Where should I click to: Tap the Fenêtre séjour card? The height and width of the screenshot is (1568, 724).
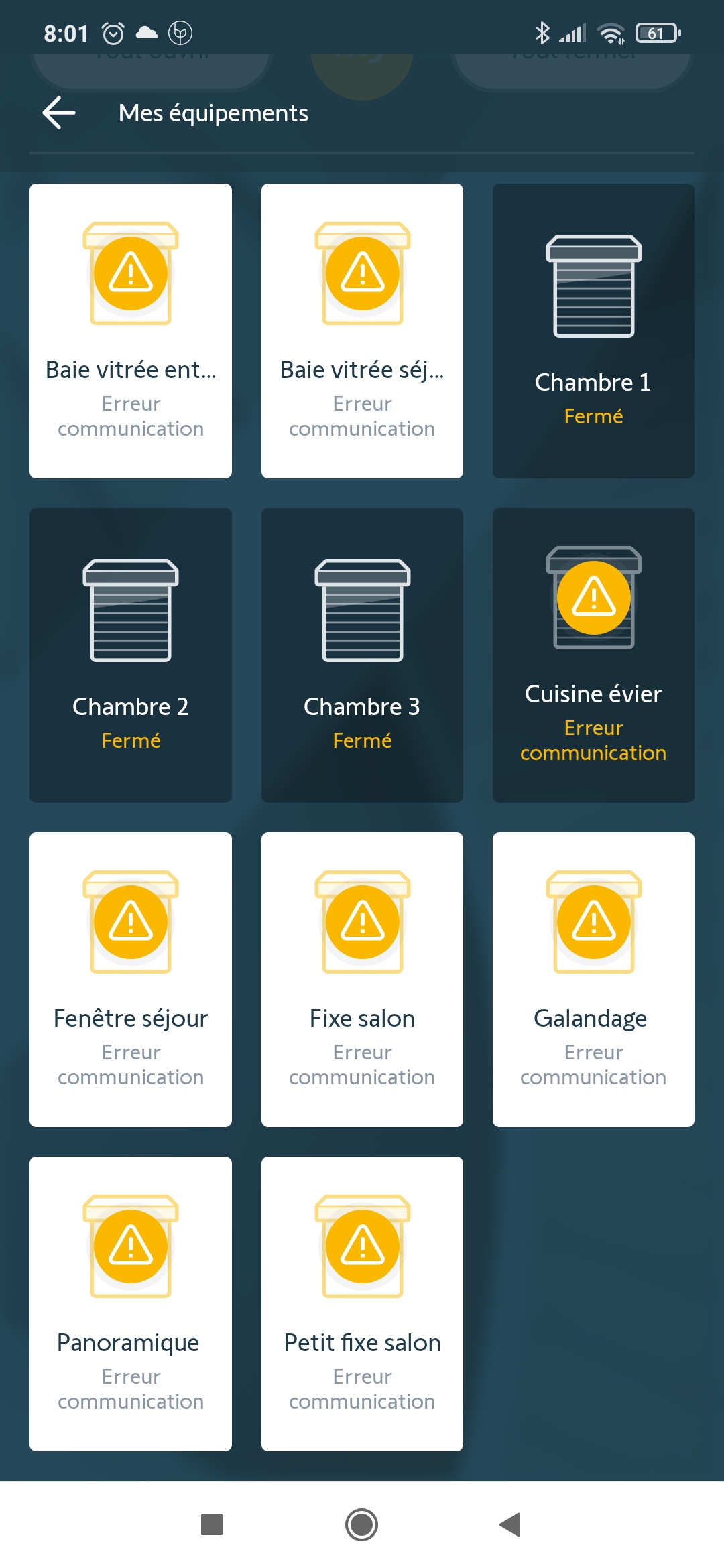point(131,980)
